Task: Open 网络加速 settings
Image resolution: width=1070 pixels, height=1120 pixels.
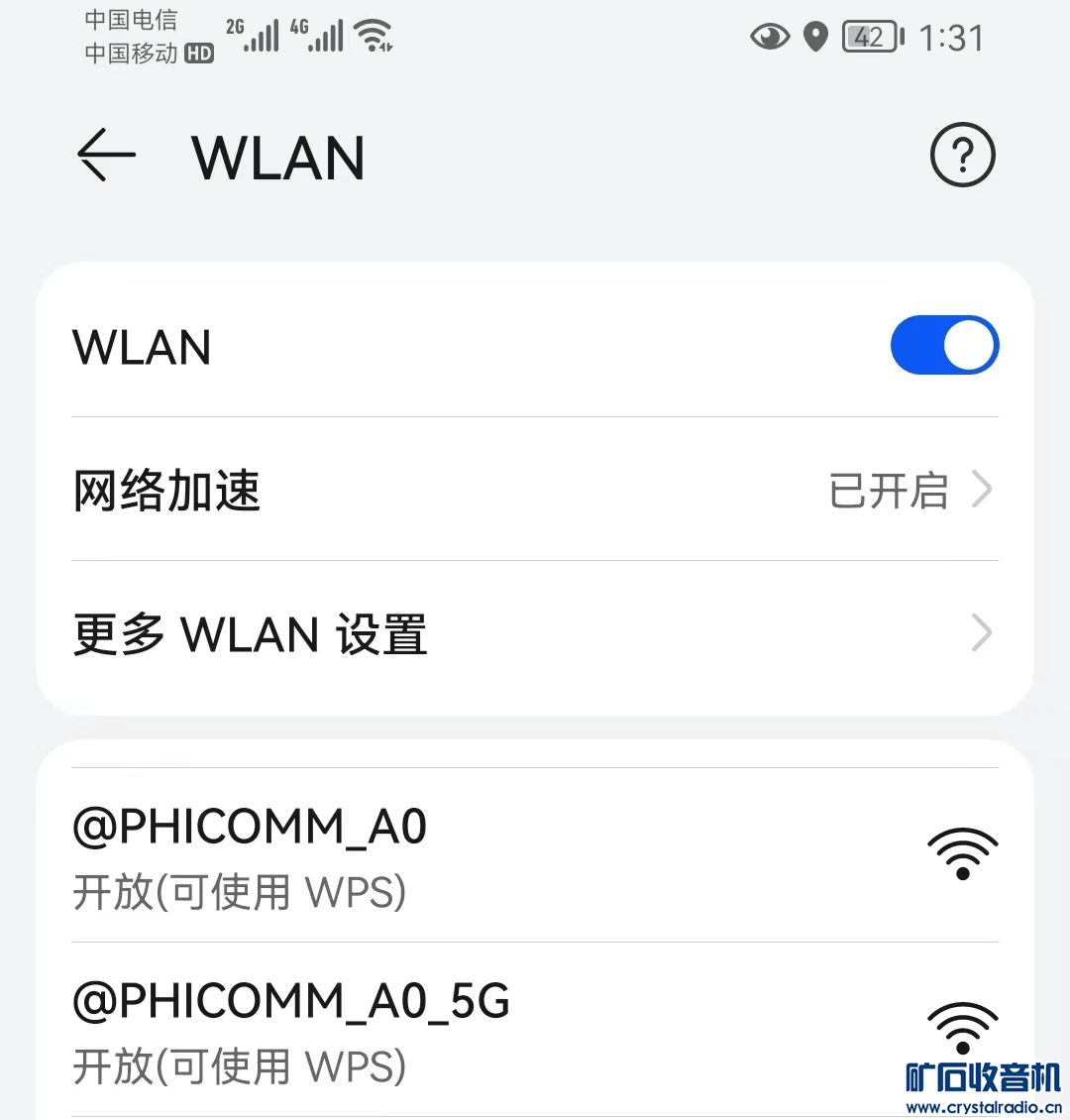Action: pos(535,490)
